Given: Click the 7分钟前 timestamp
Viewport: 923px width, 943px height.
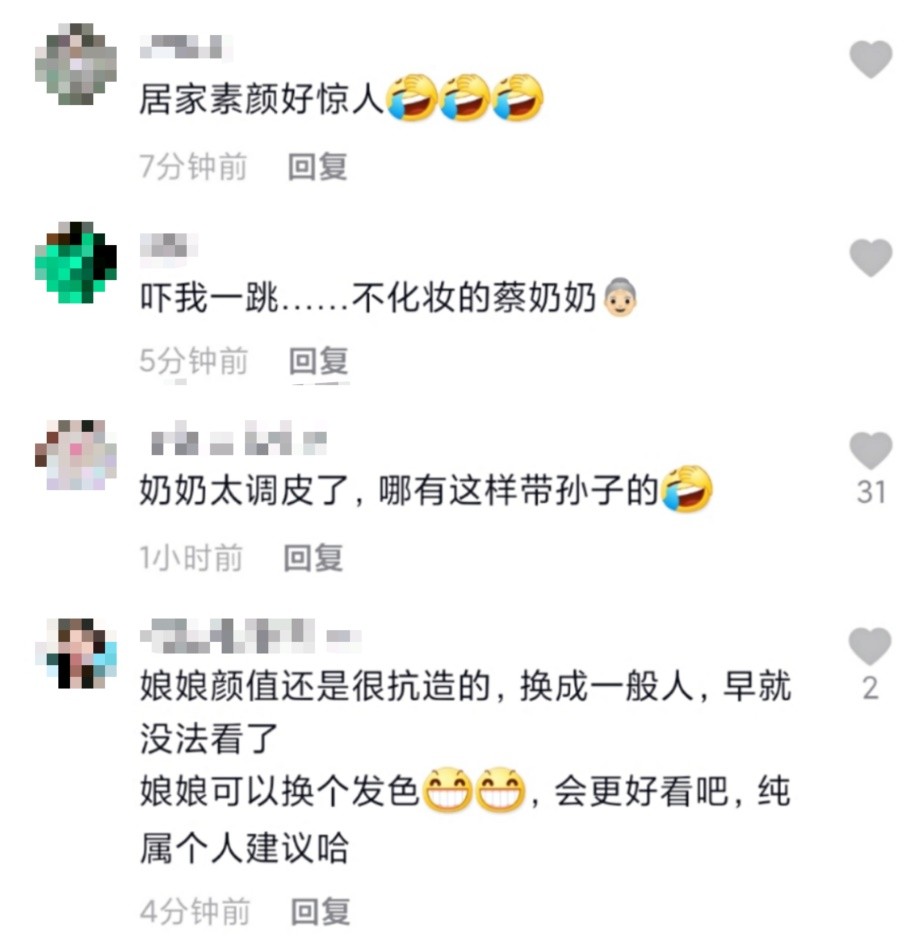Looking at the screenshot, I should coord(192,168).
